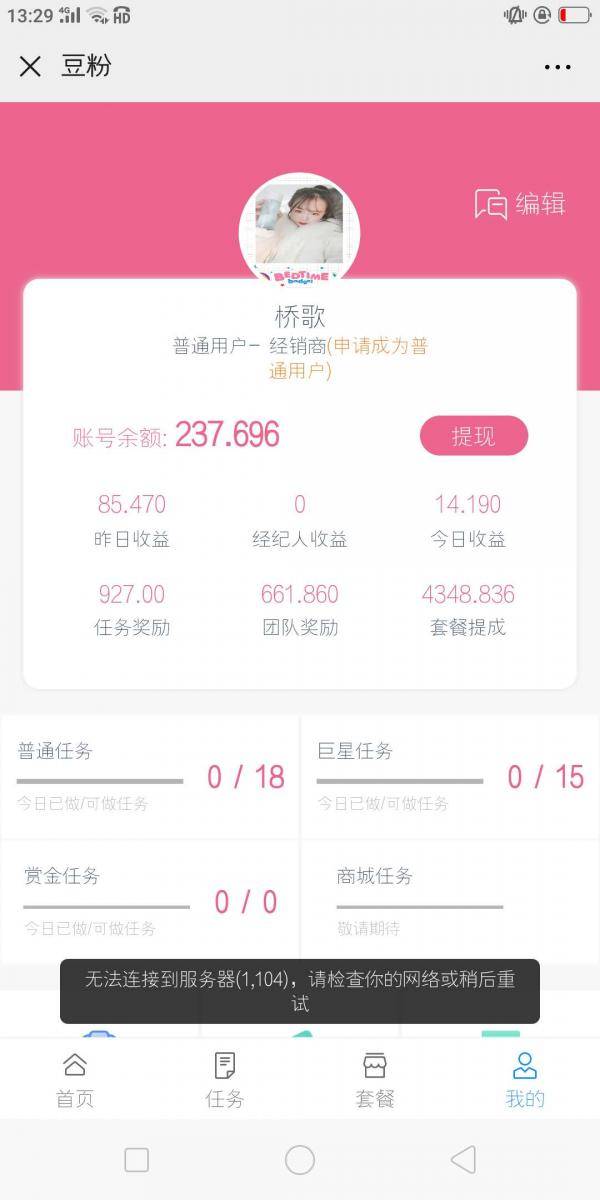Open the 赏金任务 card

point(150,901)
